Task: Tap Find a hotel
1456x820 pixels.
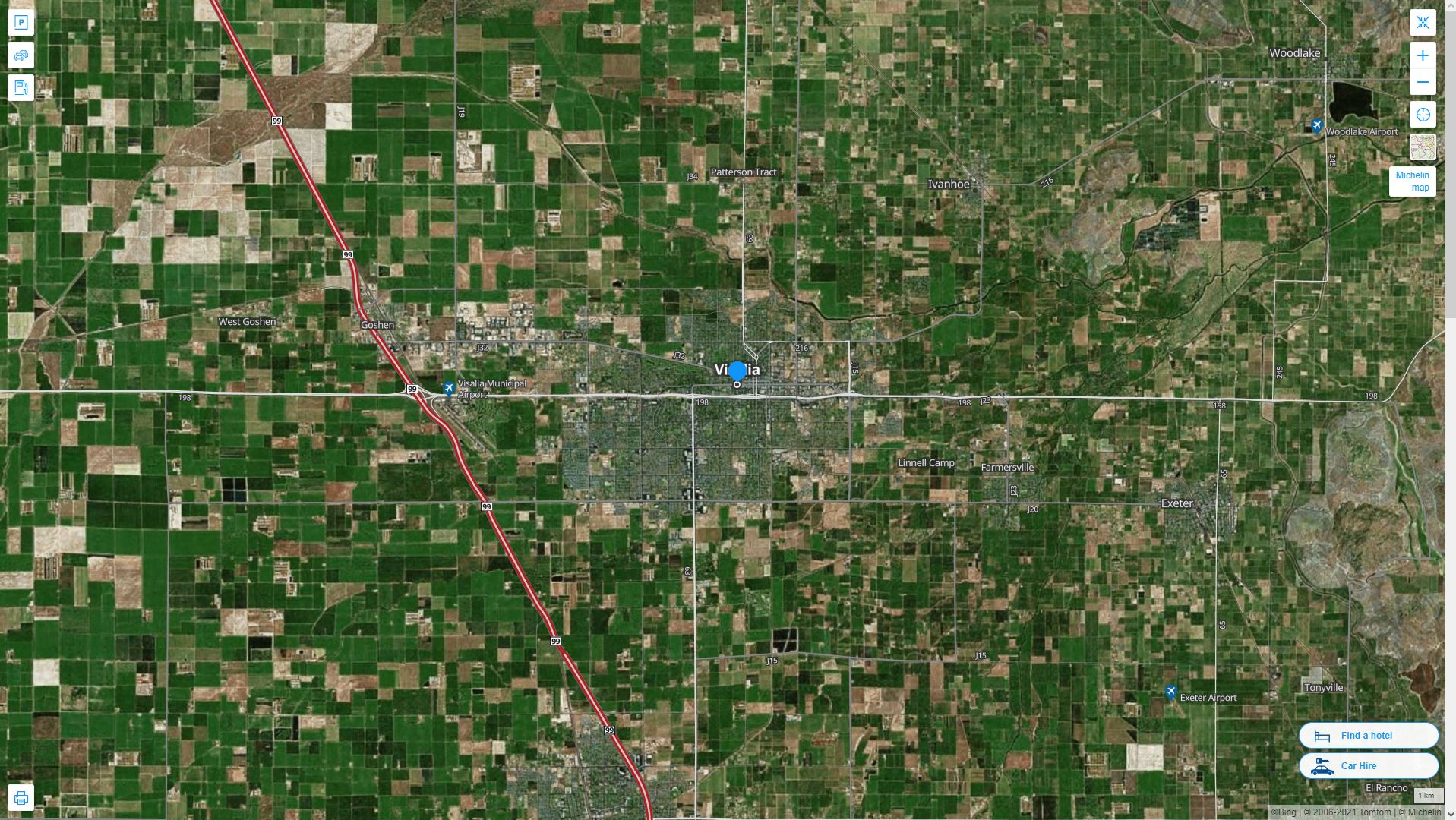Action: click(x=1368, y=735)
